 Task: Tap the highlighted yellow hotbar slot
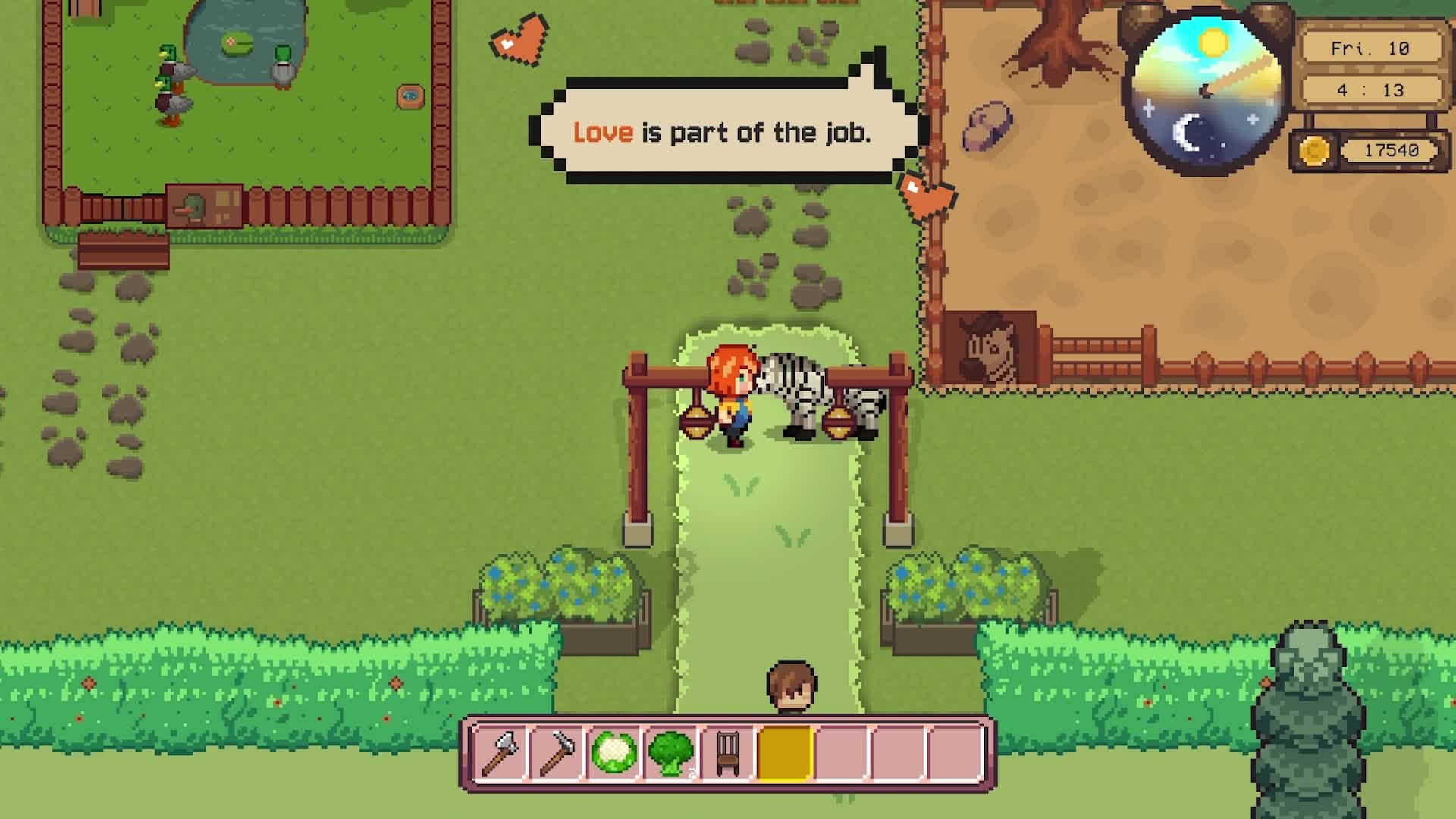pyautogui.click(x=785, y=753)
